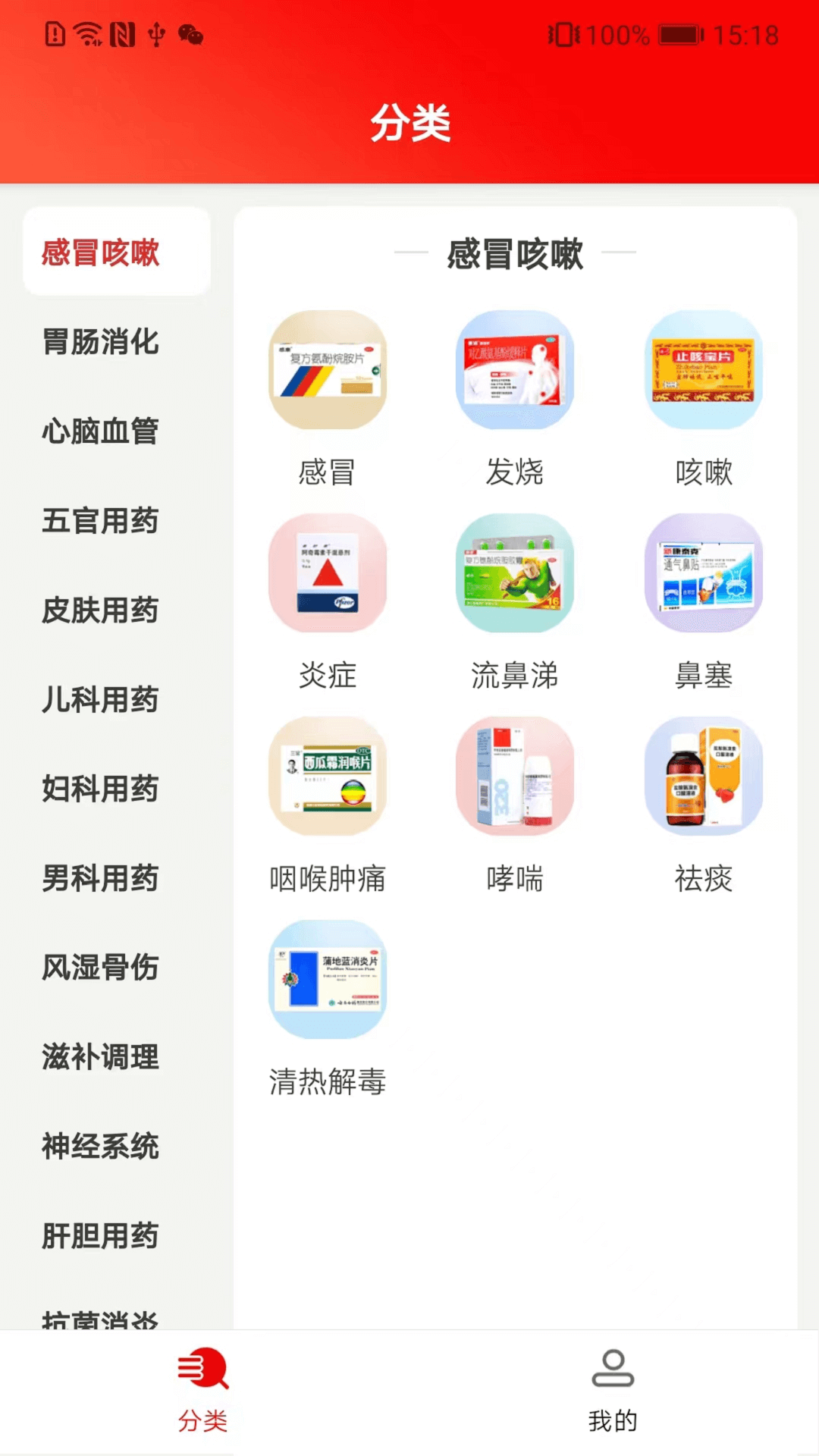The width and height of the screenshot is (819, 1456).
Task: Select the 神经系统 category
Action: click(101, 1147)
